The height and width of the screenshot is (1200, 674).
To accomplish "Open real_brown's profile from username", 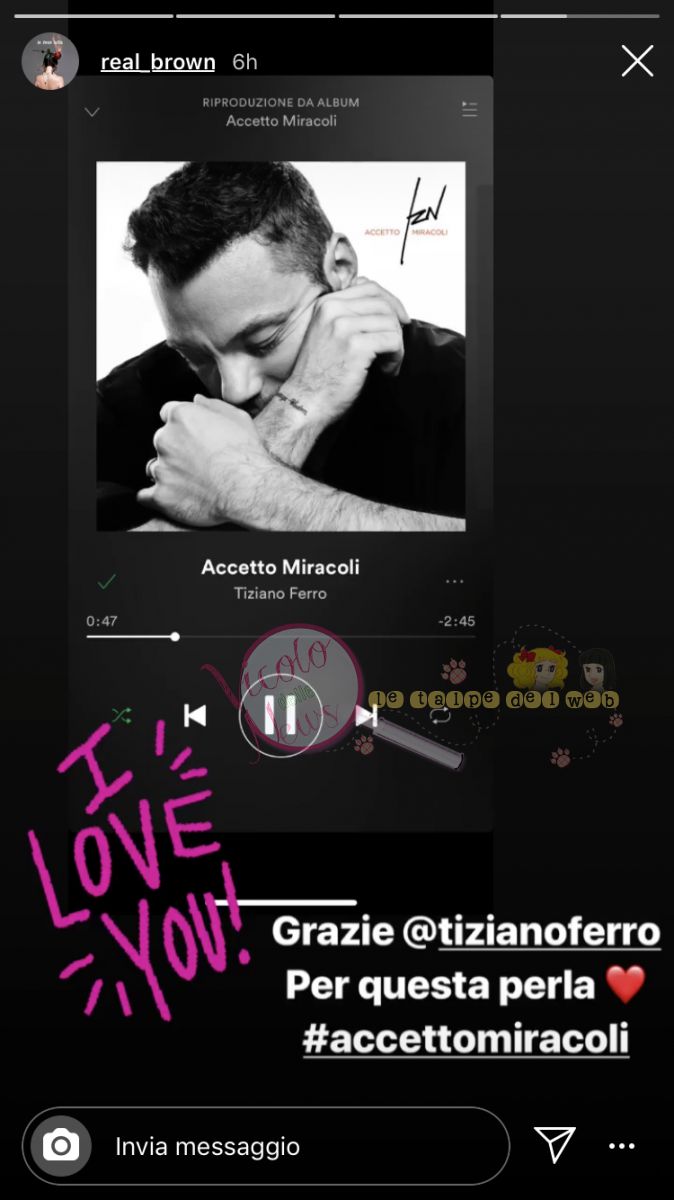I will [x=158, y=62].
